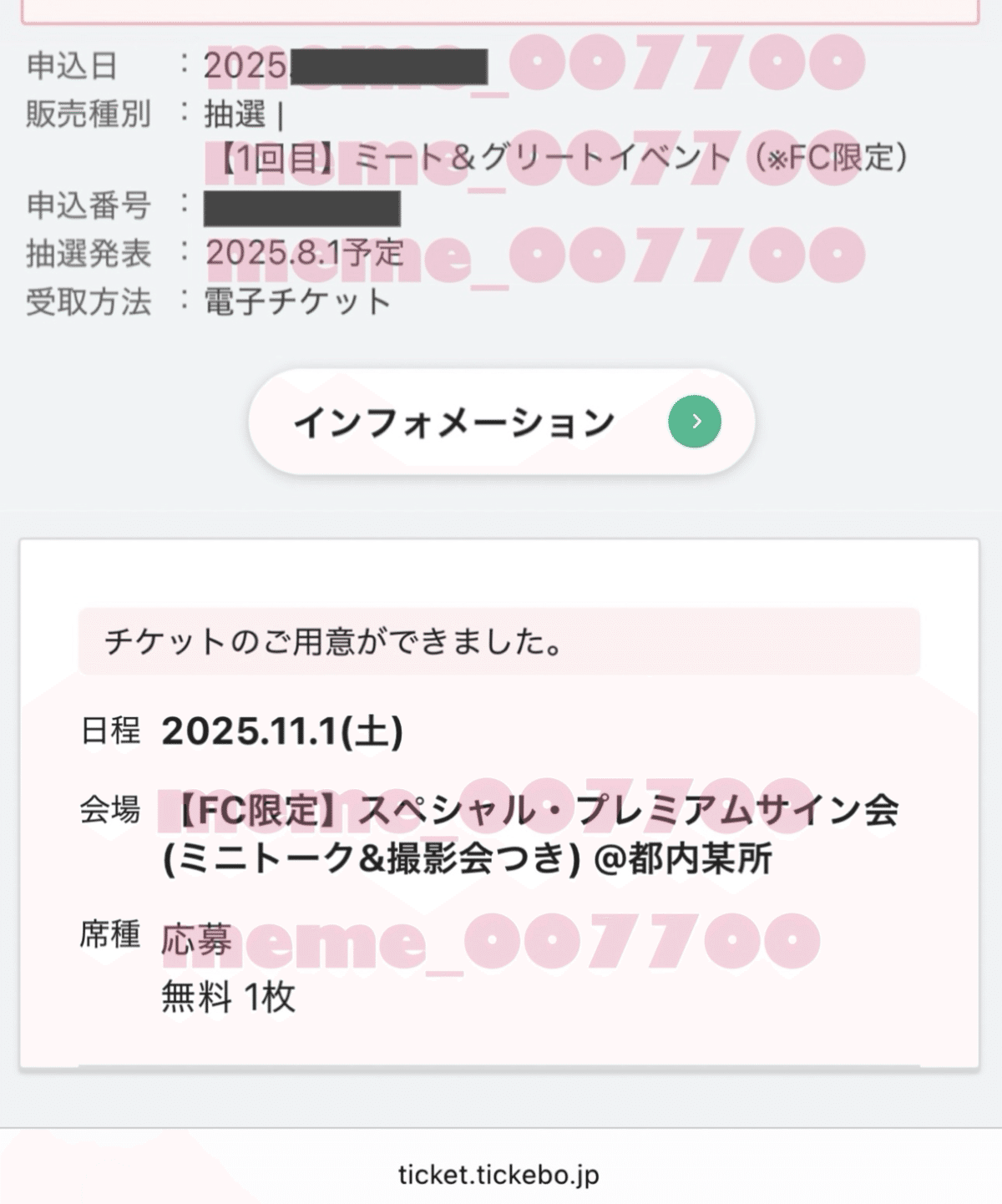Tap the bottom bar showing ticket.tickebo.jp
The width and height of the screenshot is (1002, 1204).
click(501, 1174)
